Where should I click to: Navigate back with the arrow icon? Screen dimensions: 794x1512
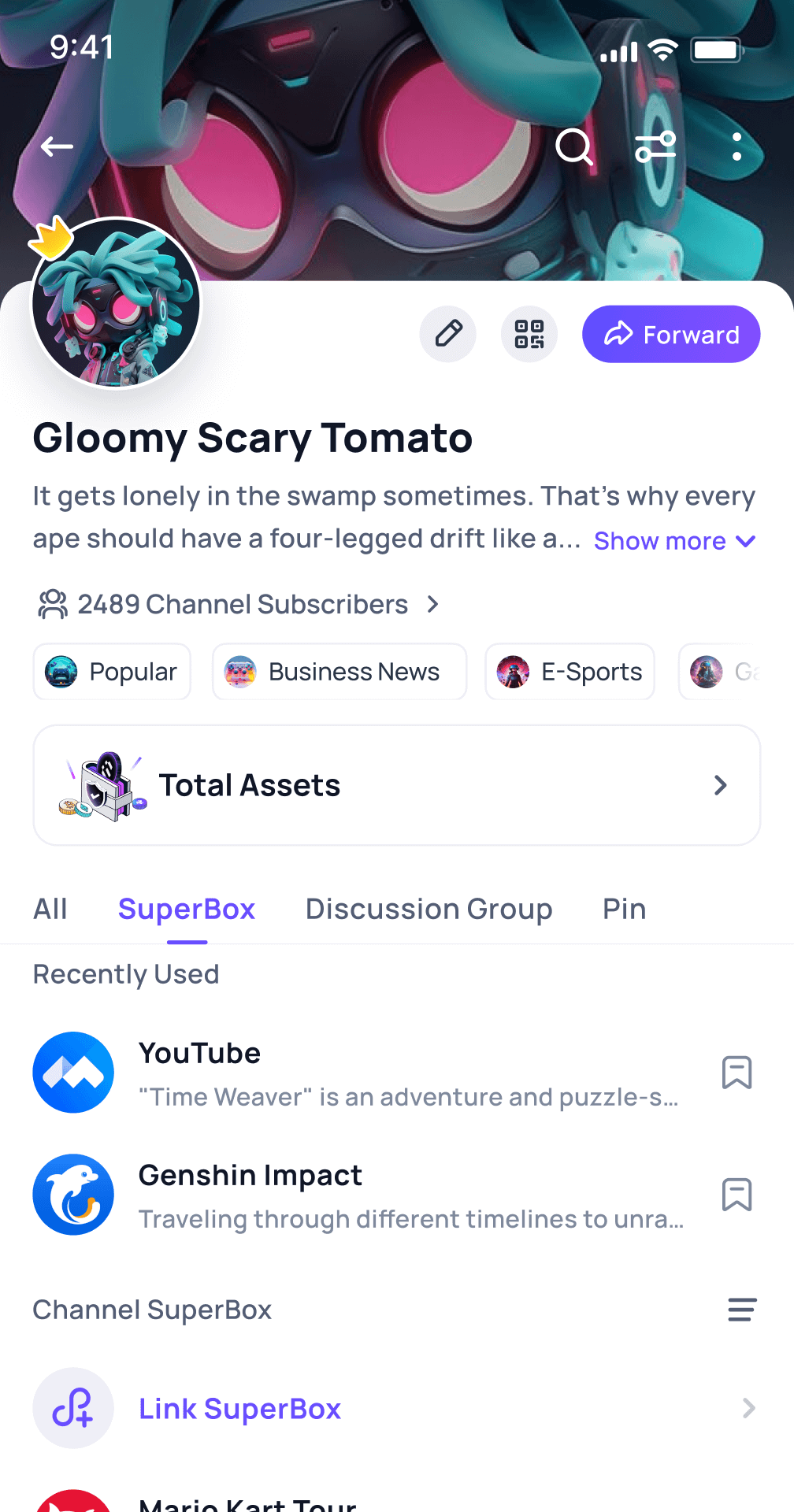tap(56, 146)
